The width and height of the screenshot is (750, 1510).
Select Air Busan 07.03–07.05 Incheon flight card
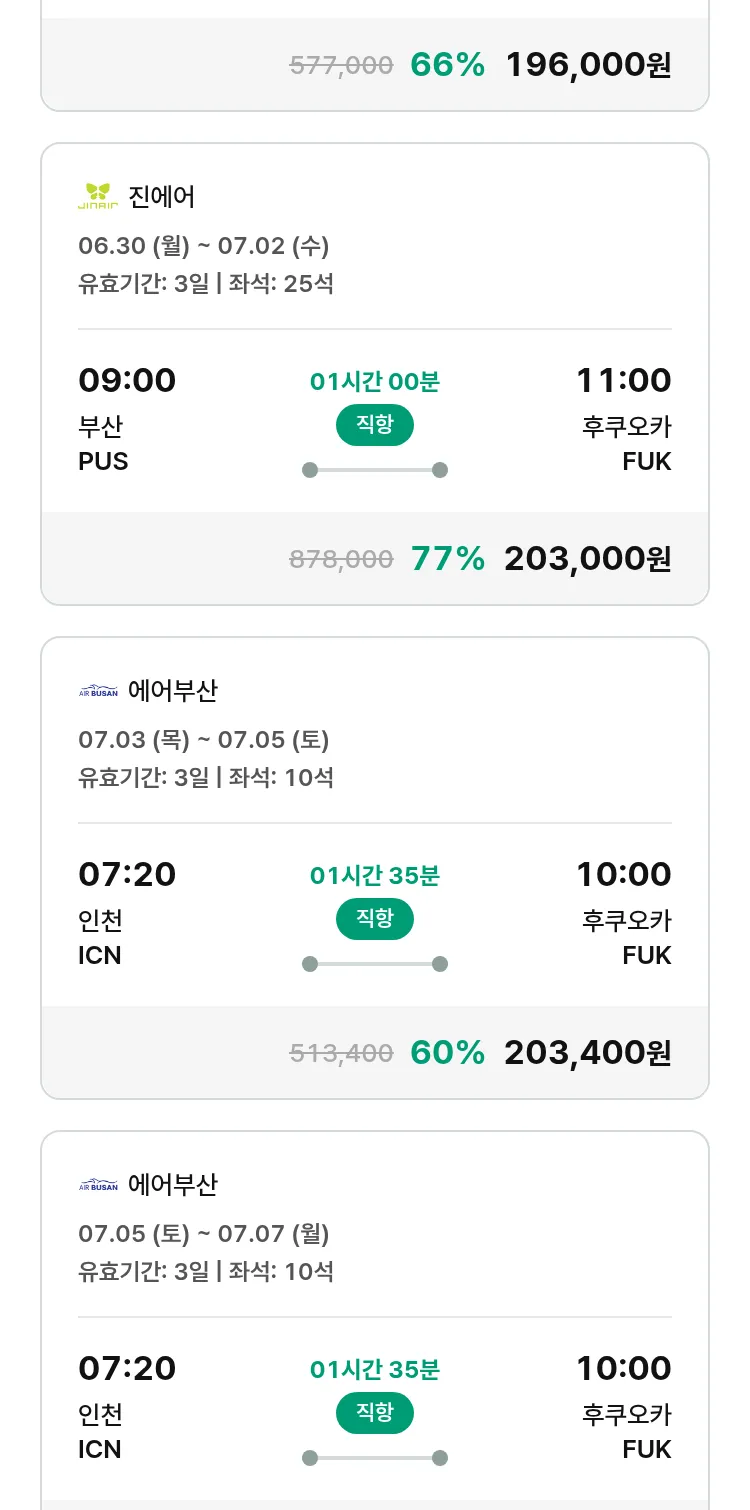375,868
